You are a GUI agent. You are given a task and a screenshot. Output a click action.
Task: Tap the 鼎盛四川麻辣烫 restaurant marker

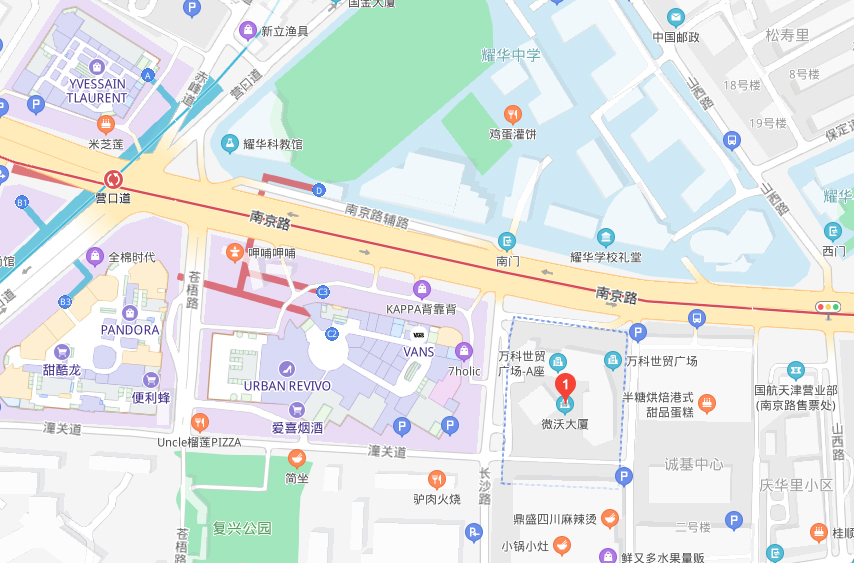pos(609,518)
